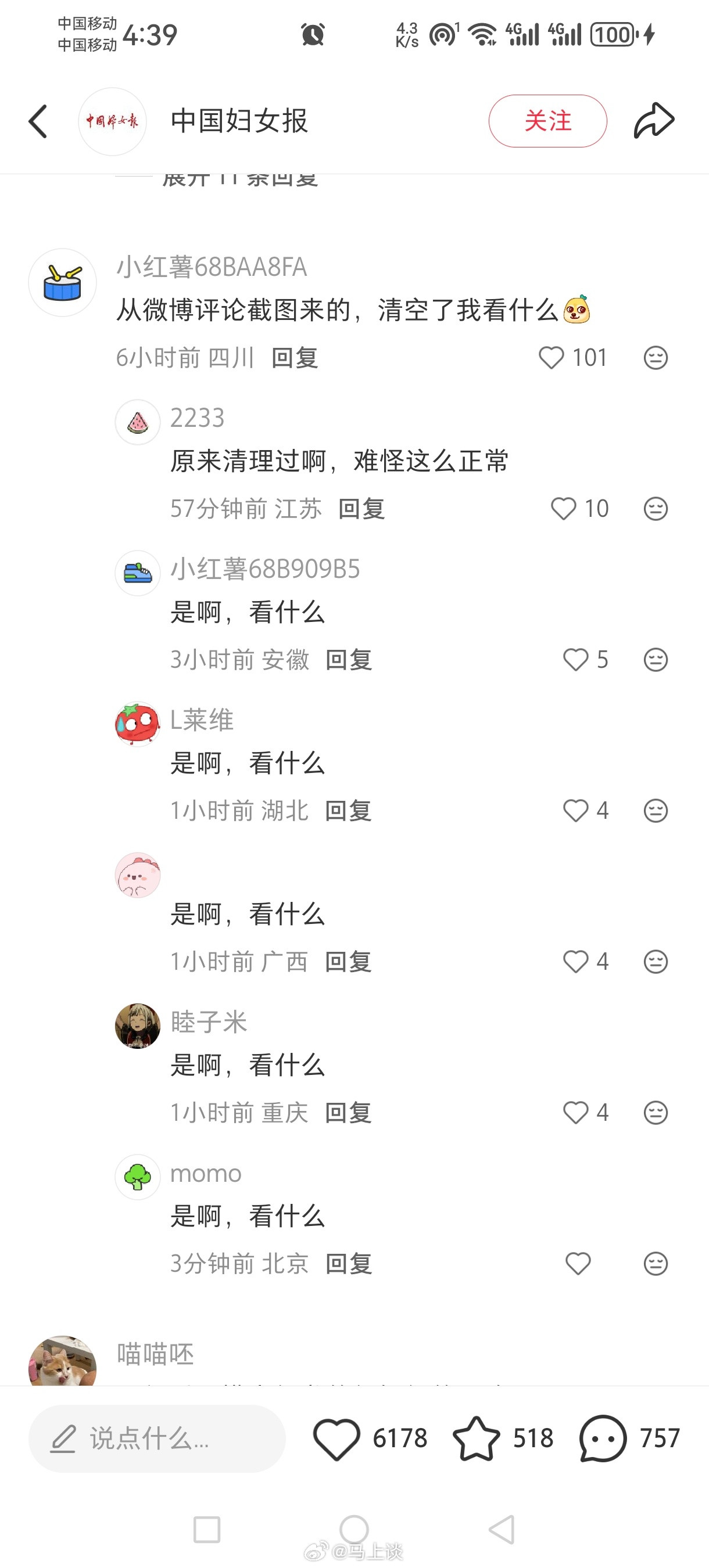Screen dimensions: 709x1568
Task: Open emoji reactions on L莱维's comment
Action: (x=656, y=810)
